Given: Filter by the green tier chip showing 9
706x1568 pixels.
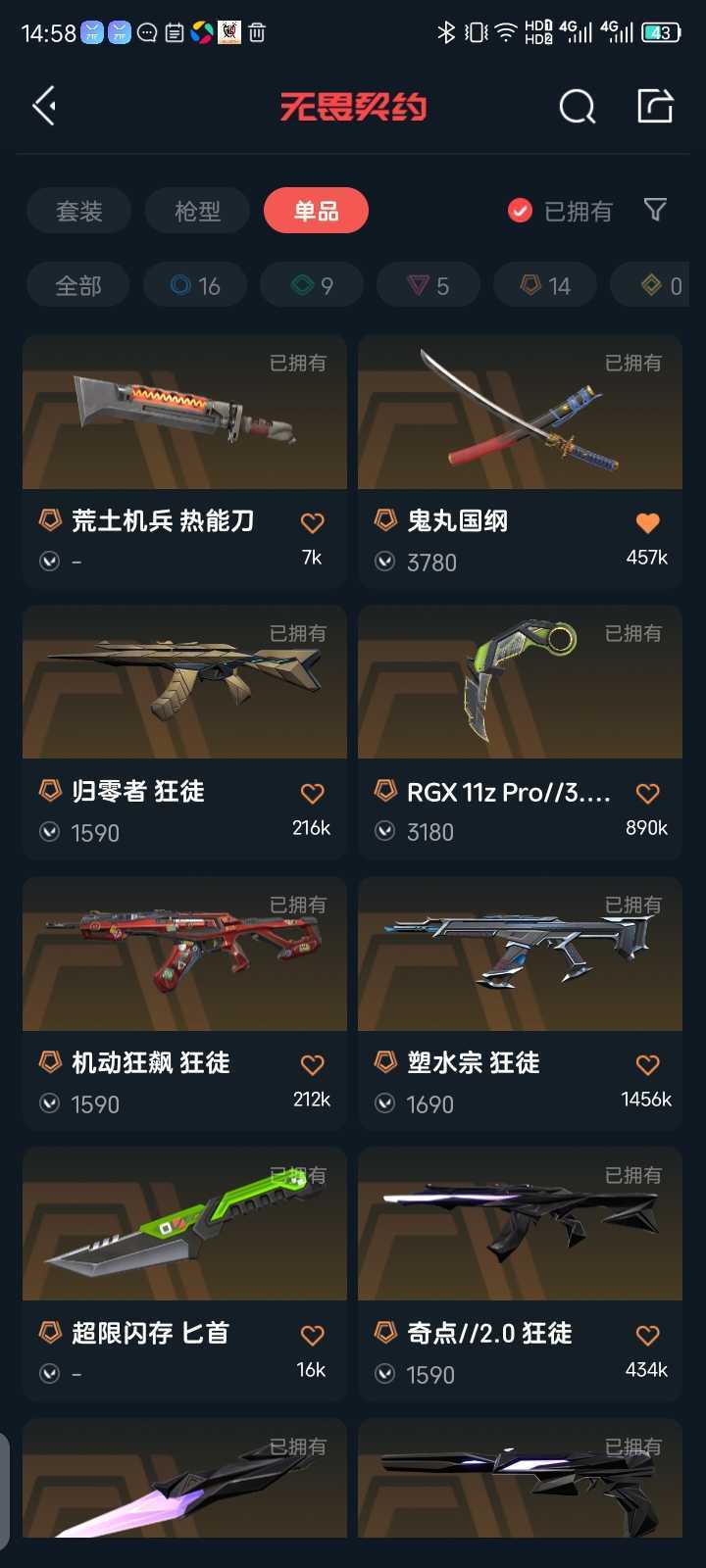Looking at the screenshot, I should tap(312, 286).
